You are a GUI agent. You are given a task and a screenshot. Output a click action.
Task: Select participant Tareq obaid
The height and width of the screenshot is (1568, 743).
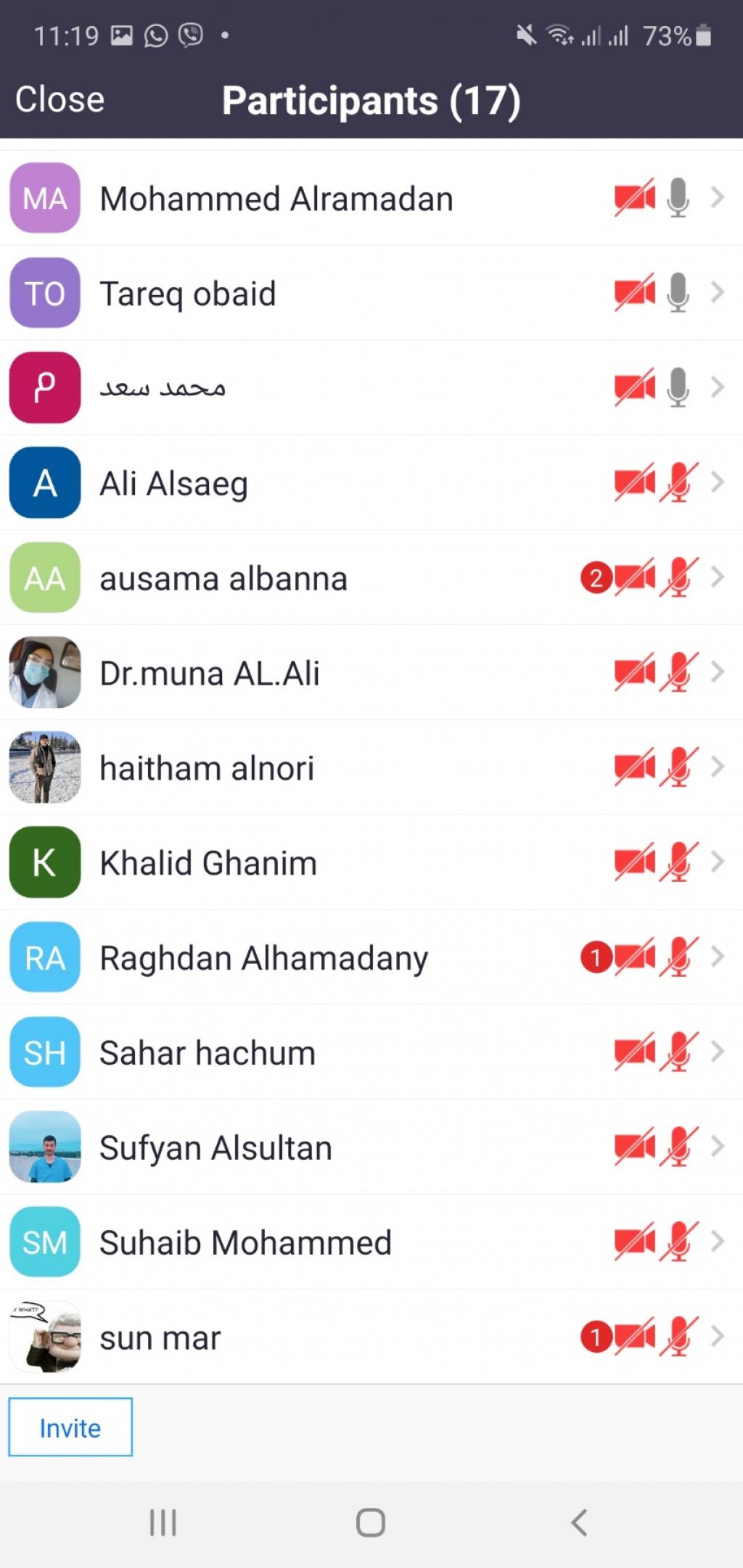pyautogui.click(x=188, y=294)
